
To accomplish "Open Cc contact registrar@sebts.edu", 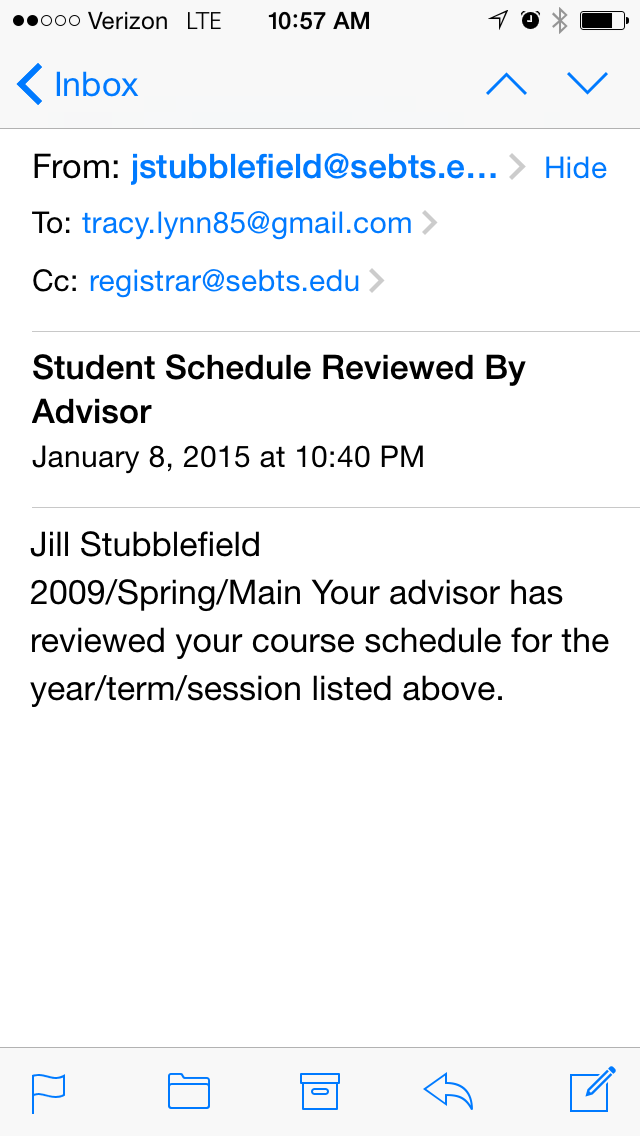I will [x=225, y=281].
